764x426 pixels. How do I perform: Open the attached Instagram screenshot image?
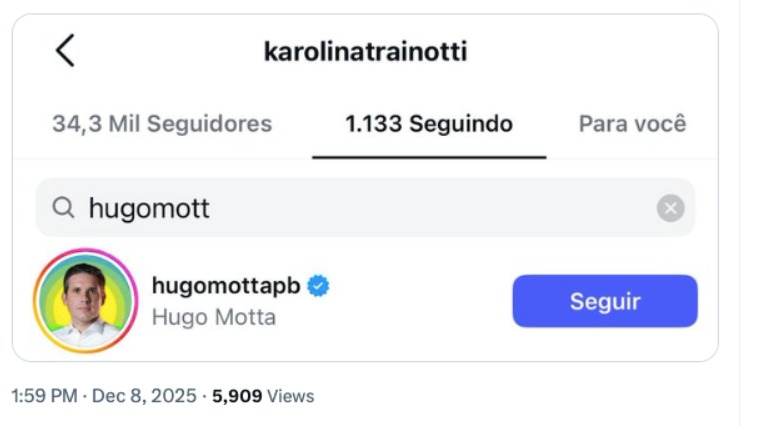point(365,188)
